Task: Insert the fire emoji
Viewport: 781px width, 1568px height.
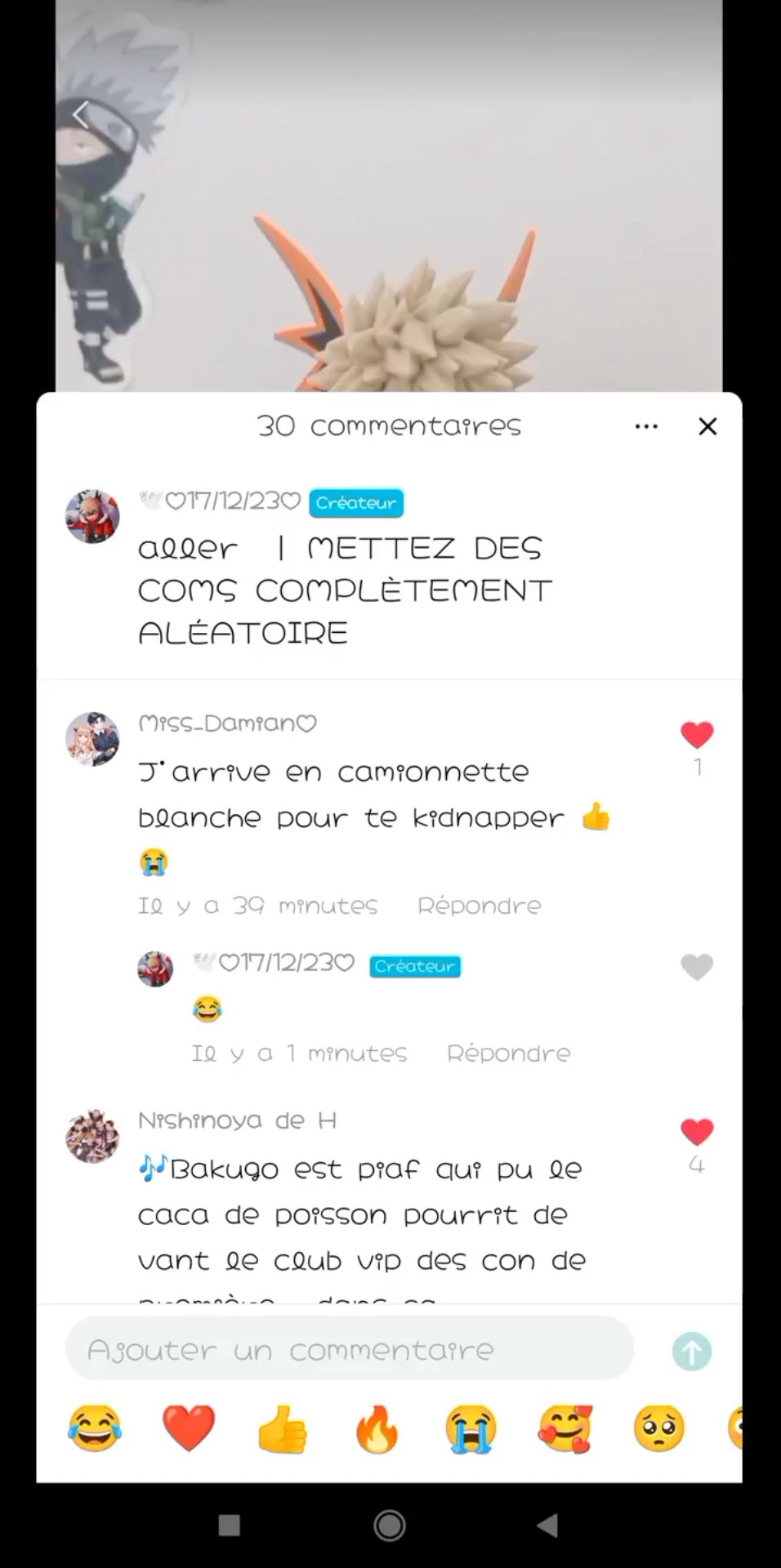Action: pyautogui.click(x=377, y=1428)
